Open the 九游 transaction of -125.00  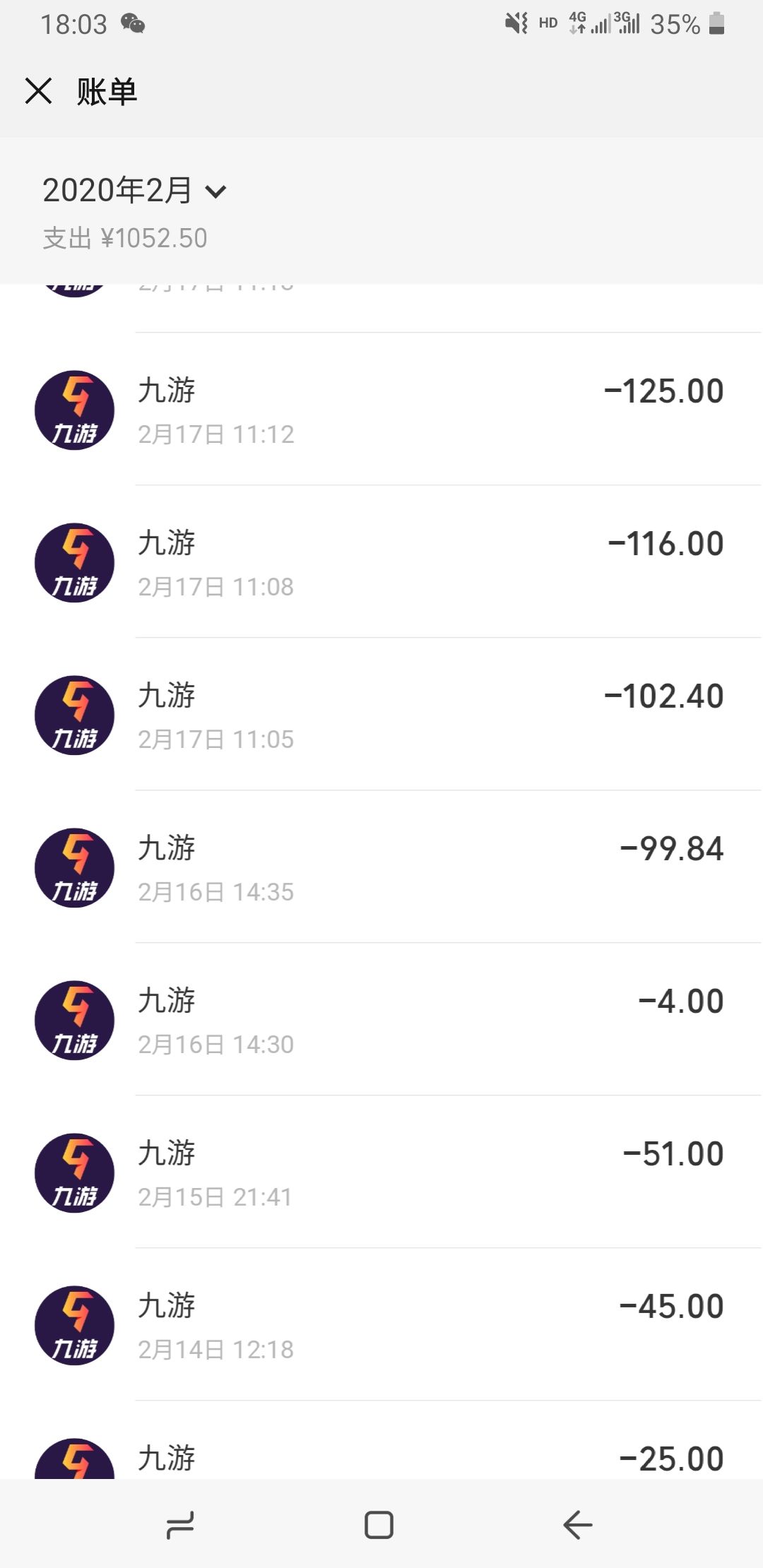(381, 410)
